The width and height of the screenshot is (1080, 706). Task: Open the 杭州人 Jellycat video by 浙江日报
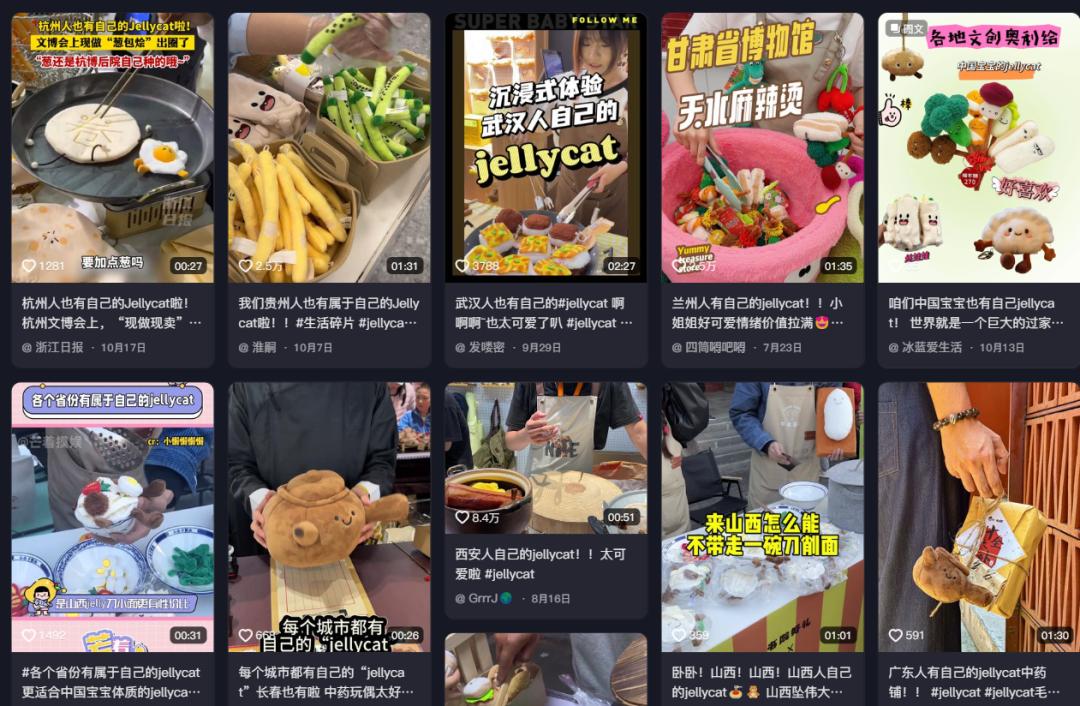click(112, 148)
